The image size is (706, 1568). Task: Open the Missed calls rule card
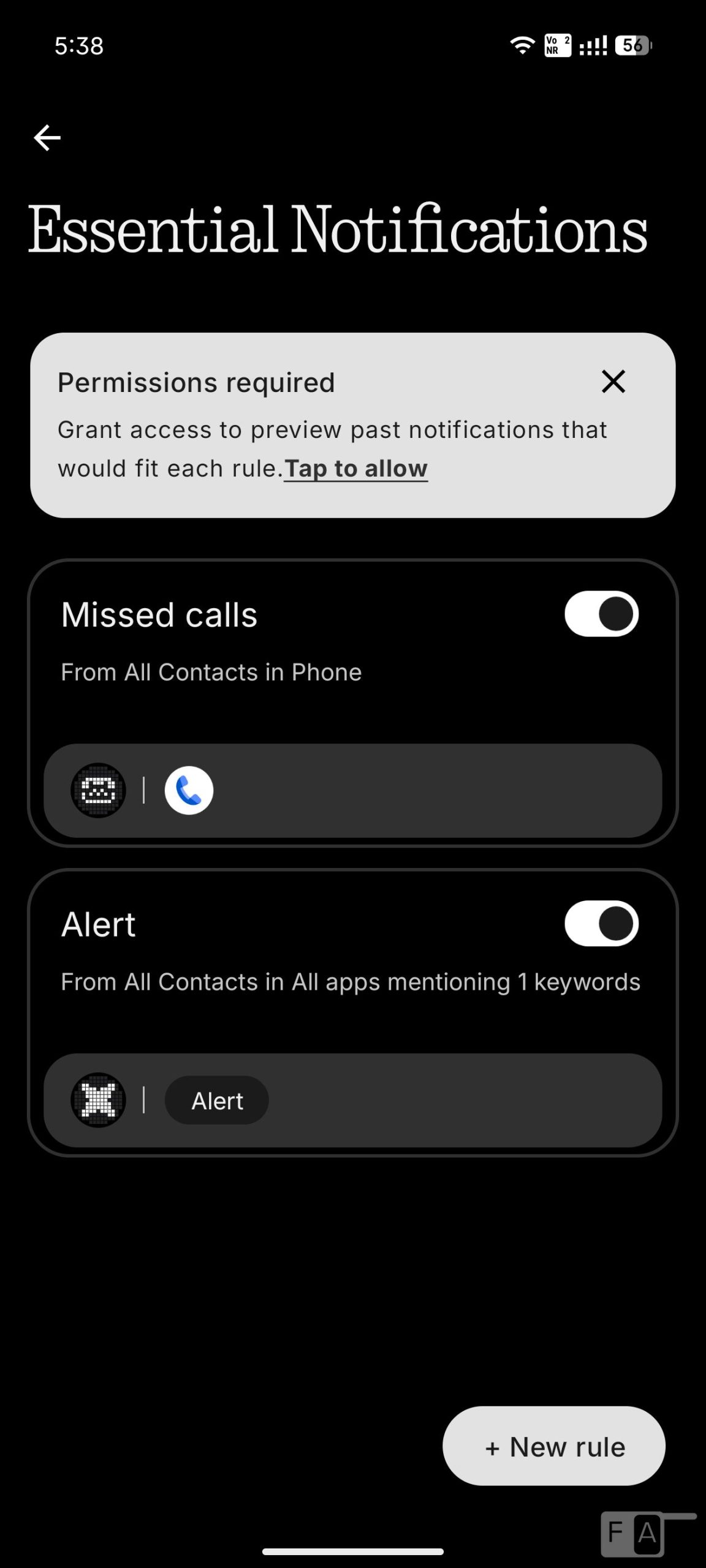(x=245, y=673)
